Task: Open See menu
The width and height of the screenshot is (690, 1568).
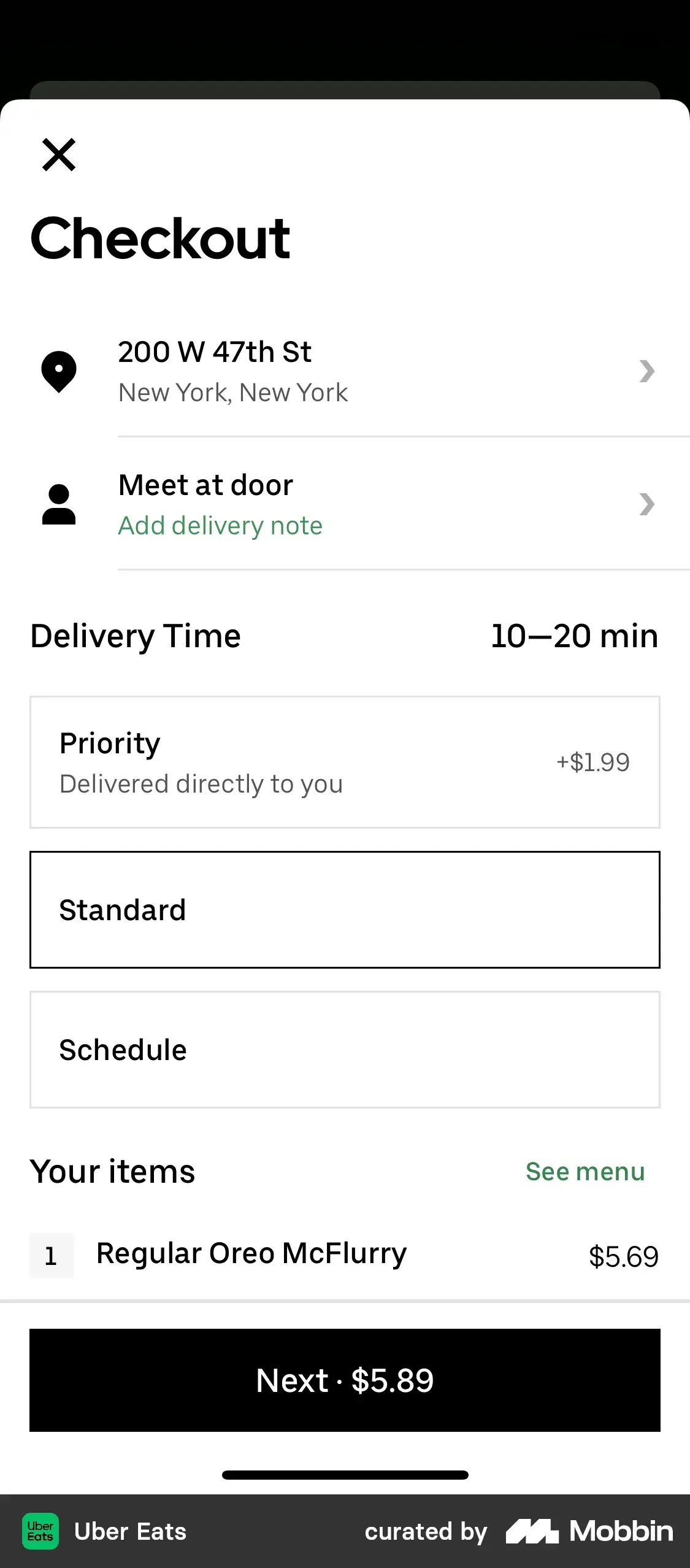Action: point(585,1172)
